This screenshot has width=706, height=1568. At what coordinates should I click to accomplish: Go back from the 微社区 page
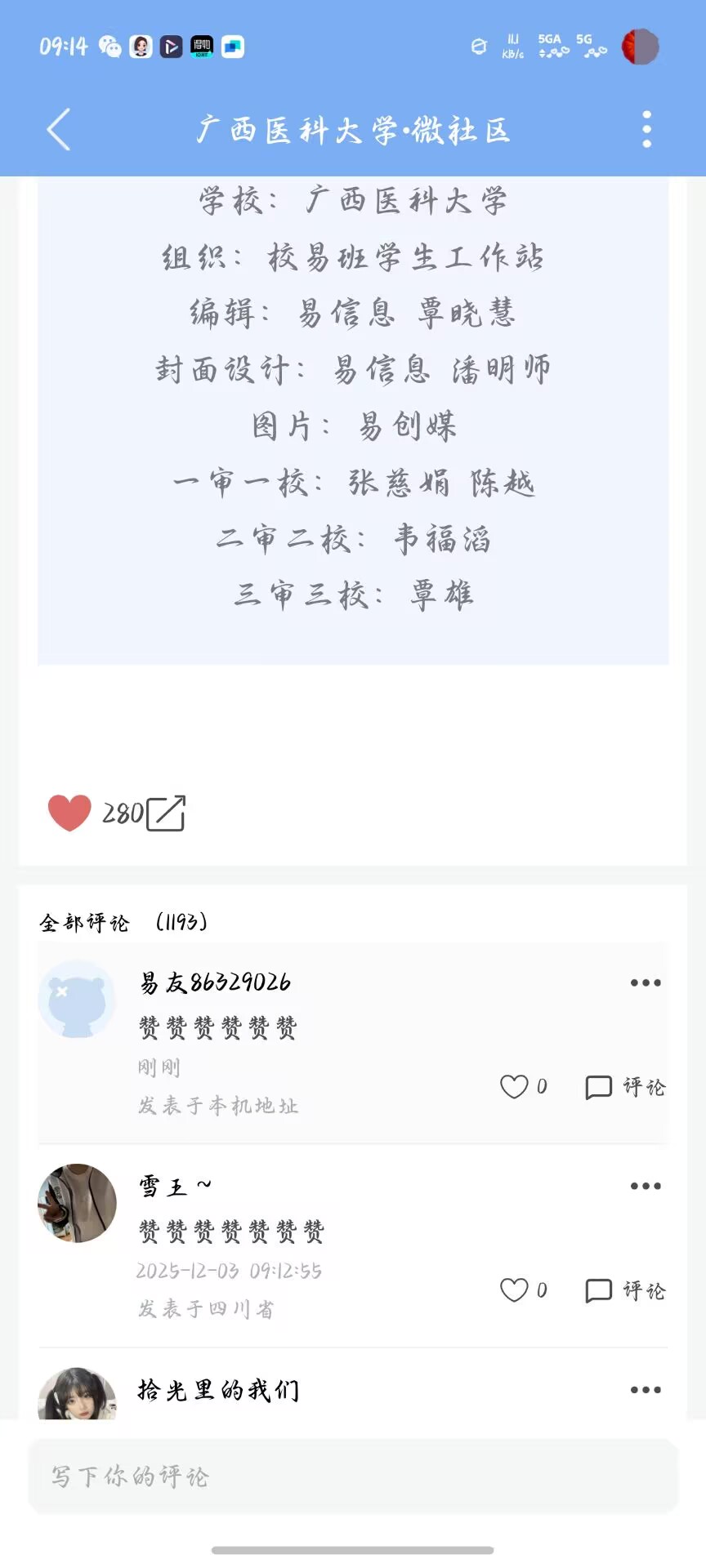click(x=59, y=130)
